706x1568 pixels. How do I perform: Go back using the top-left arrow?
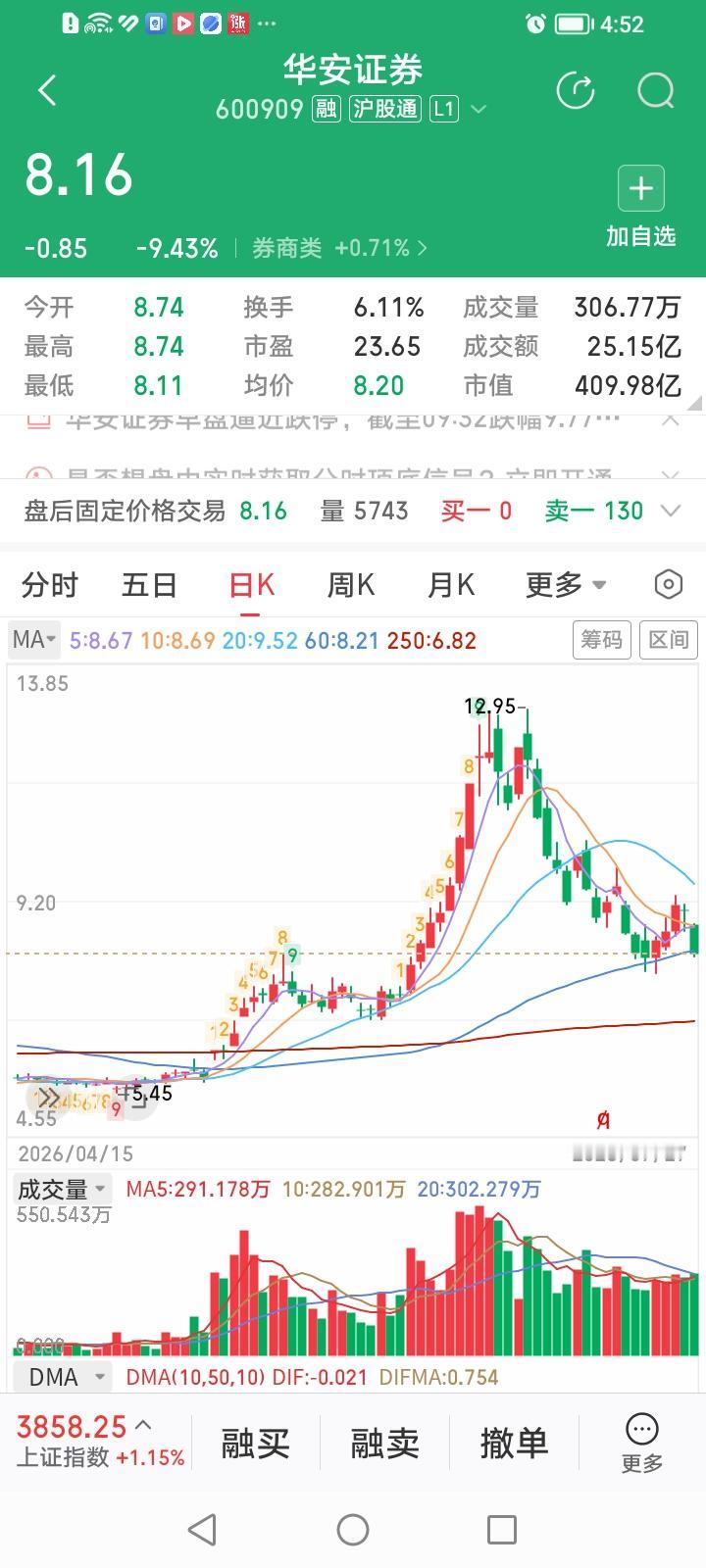(x=47, y=91)
